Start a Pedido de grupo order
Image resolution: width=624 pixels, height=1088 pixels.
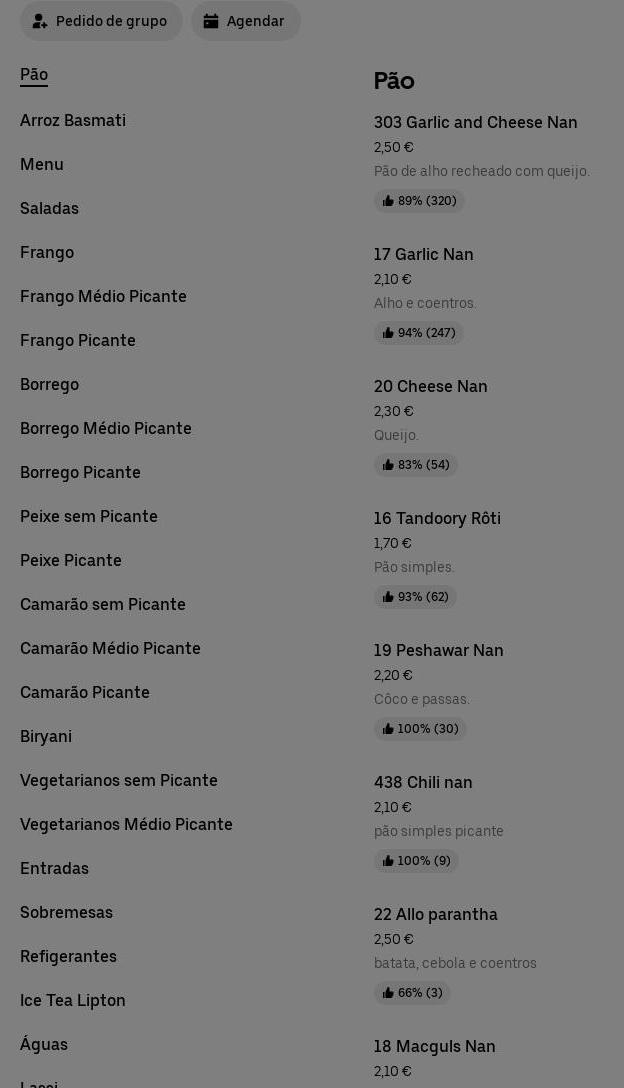tap(101, 21)
